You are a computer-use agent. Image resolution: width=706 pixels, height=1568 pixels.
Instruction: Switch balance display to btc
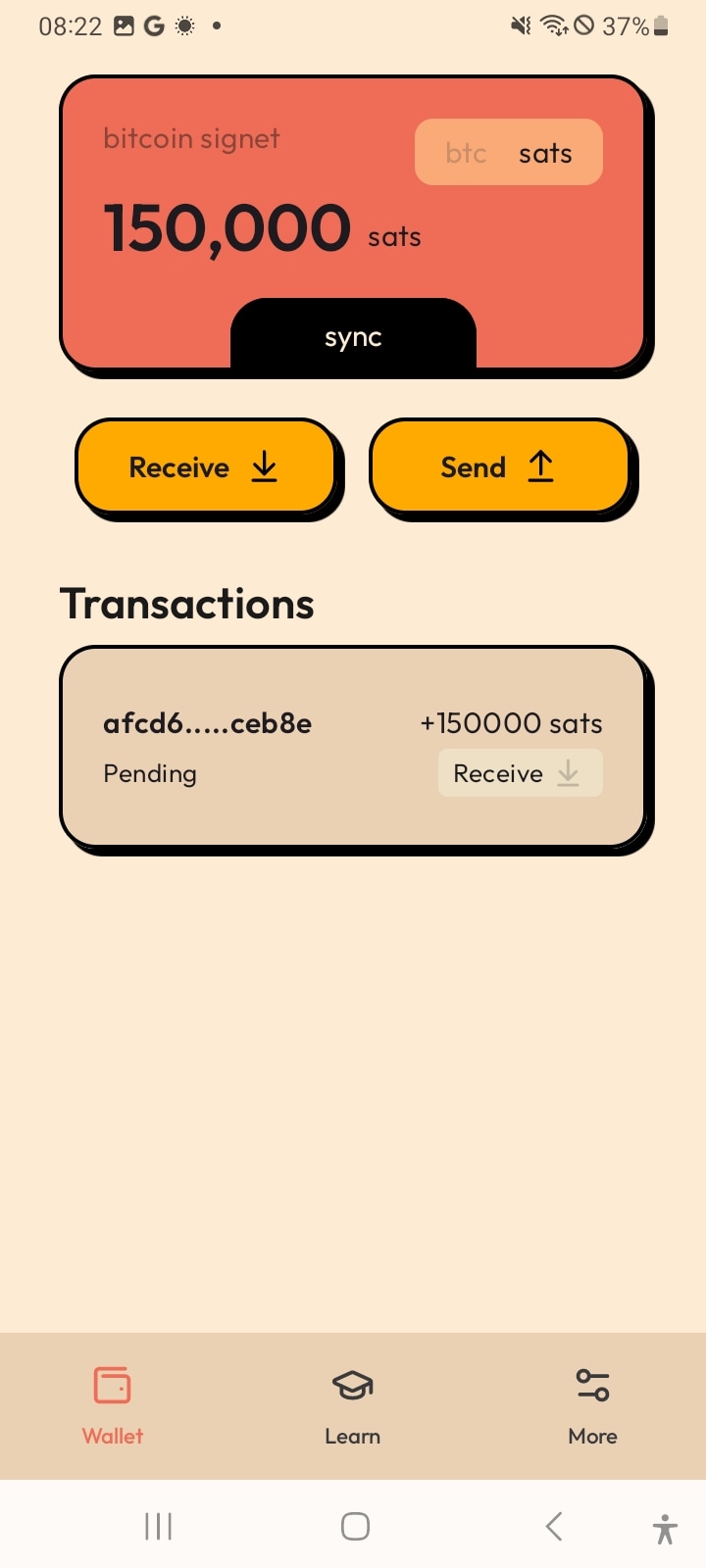465,152
